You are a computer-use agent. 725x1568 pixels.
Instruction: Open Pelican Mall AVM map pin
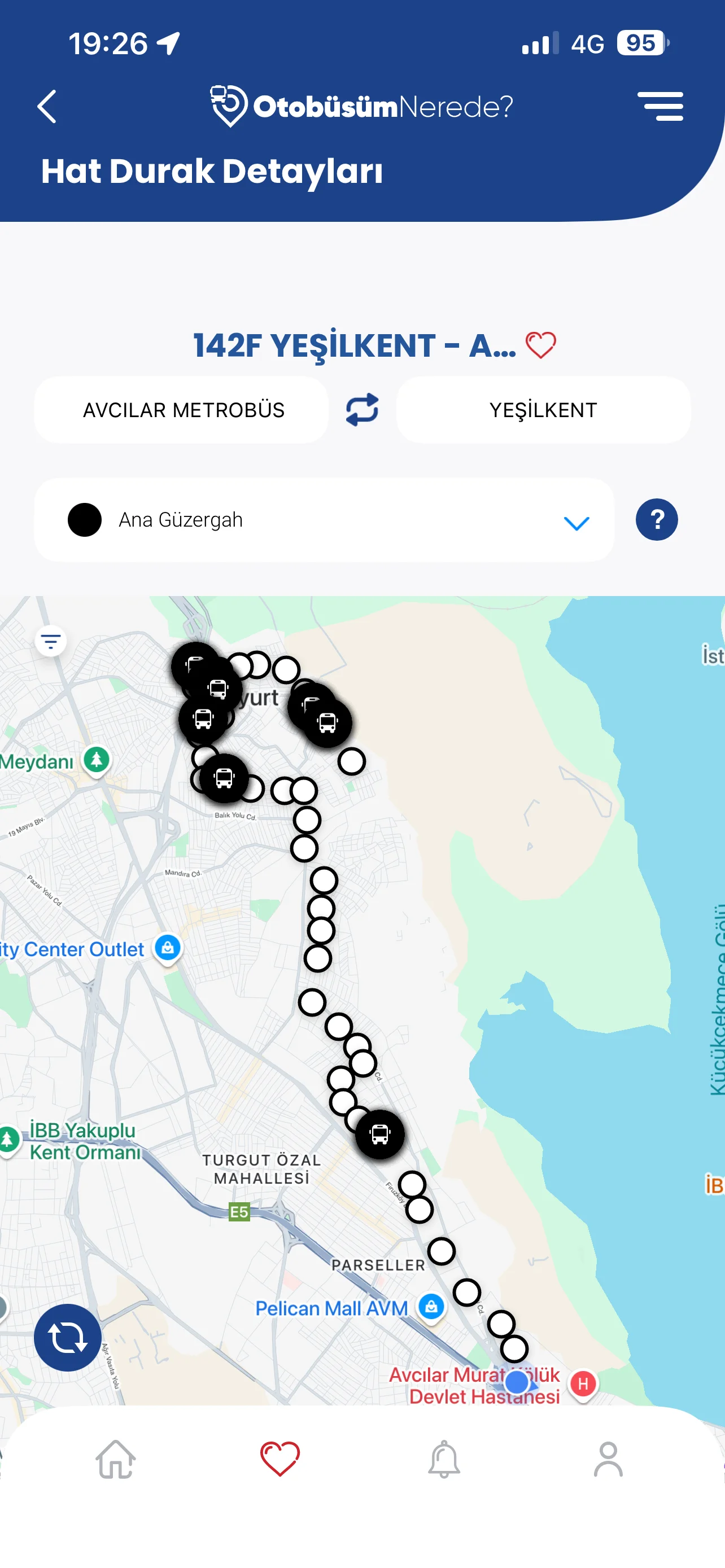point(431,1306)
